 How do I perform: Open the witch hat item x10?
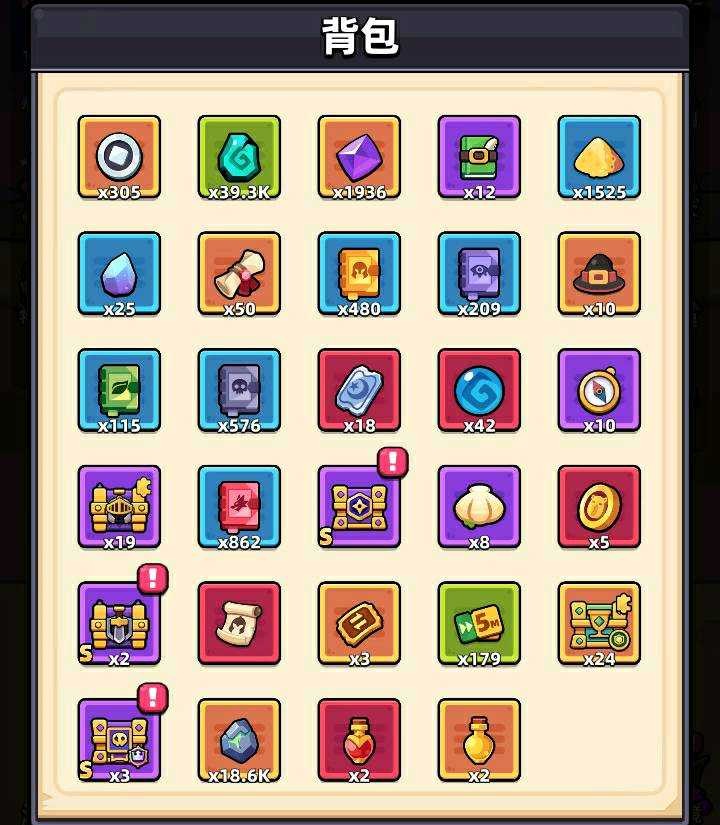click(x=599, y=274)
